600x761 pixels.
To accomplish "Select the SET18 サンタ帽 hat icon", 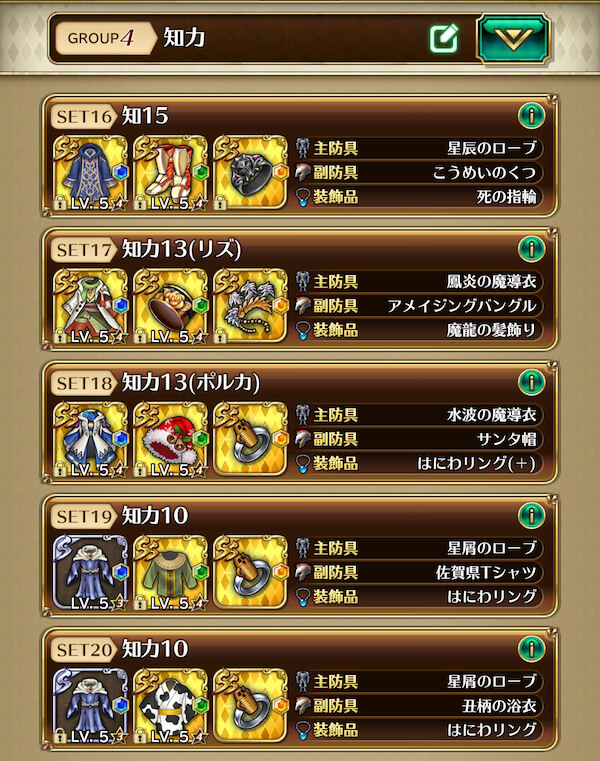I will 170,438.
